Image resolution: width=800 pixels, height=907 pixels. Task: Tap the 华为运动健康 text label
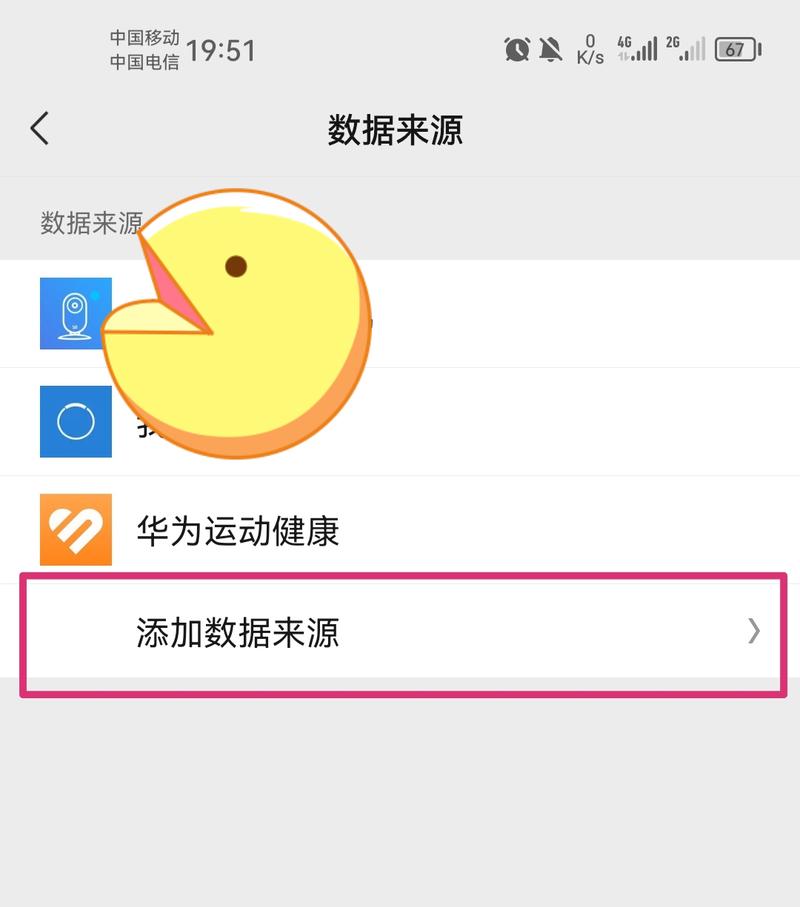(240, 531)
